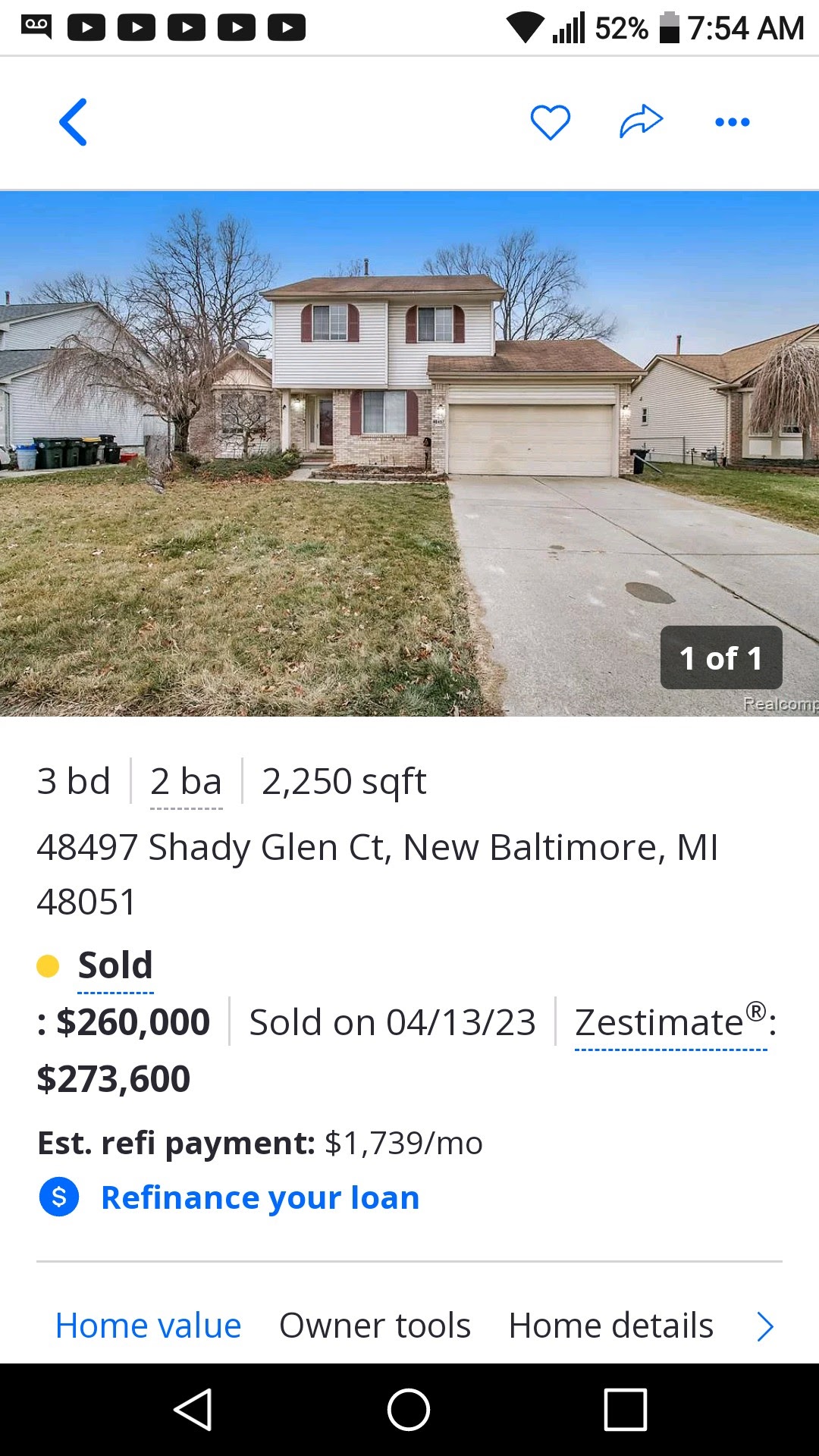Open the house photo full screen

pos(409,453)
